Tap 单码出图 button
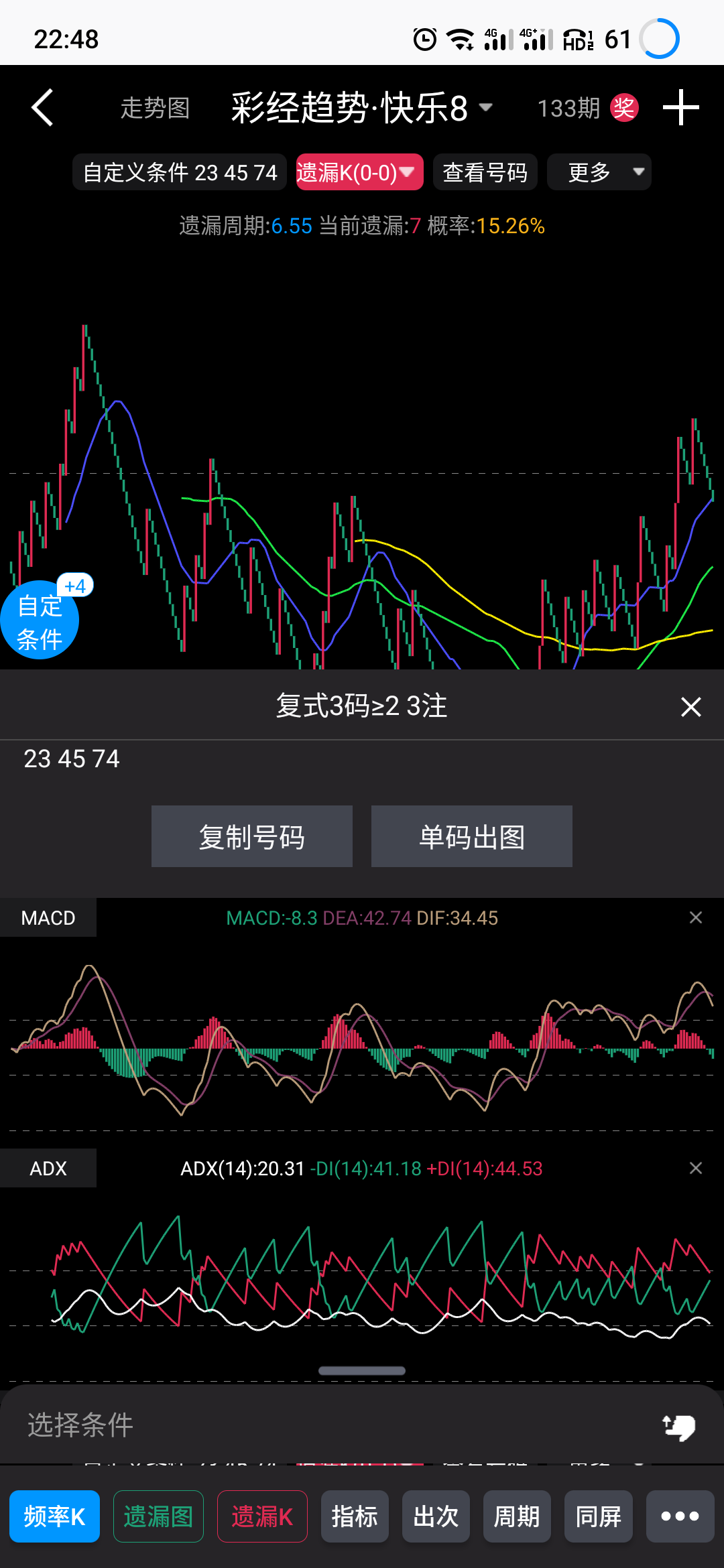The height and width of the screenshot is (1568, 724). 471,836
